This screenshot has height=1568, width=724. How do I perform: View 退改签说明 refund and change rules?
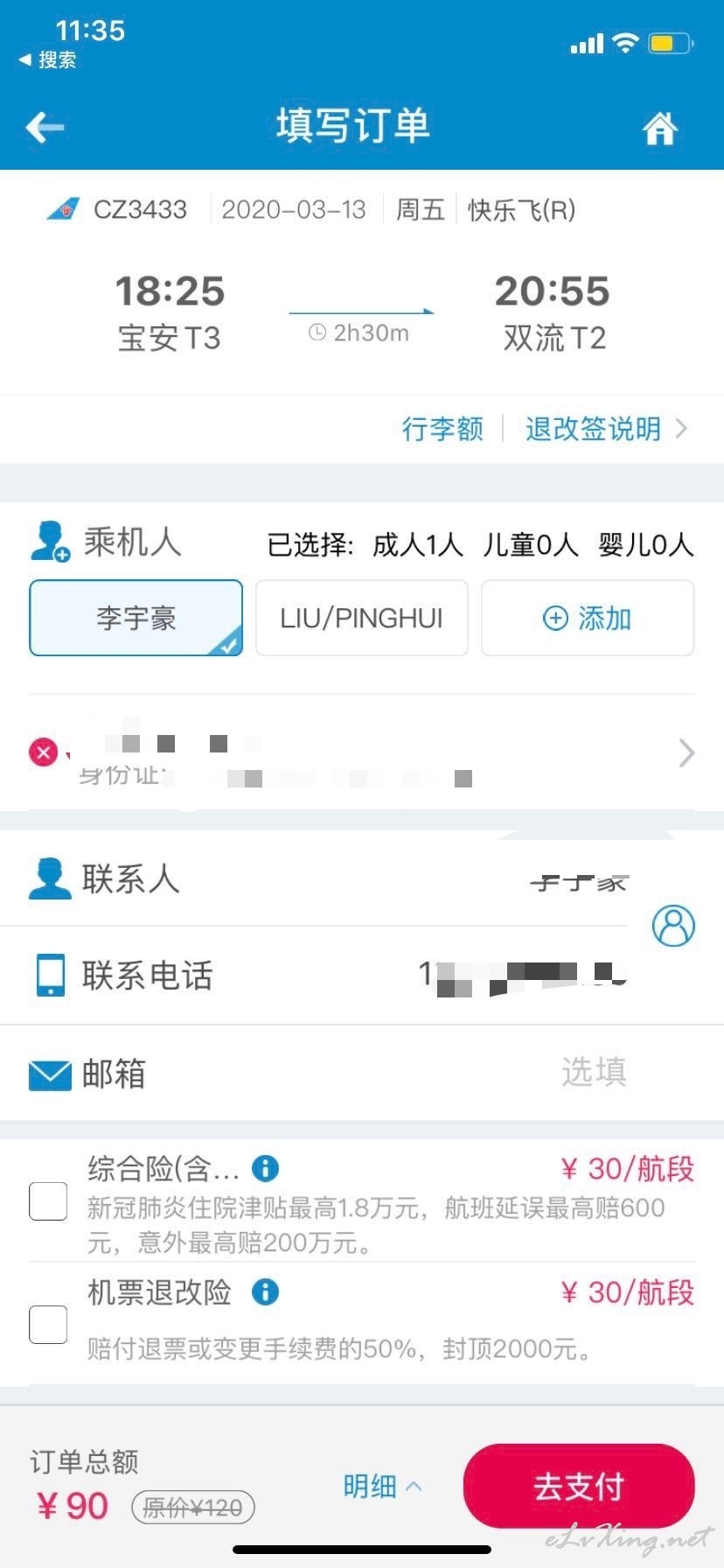(605, 429)
